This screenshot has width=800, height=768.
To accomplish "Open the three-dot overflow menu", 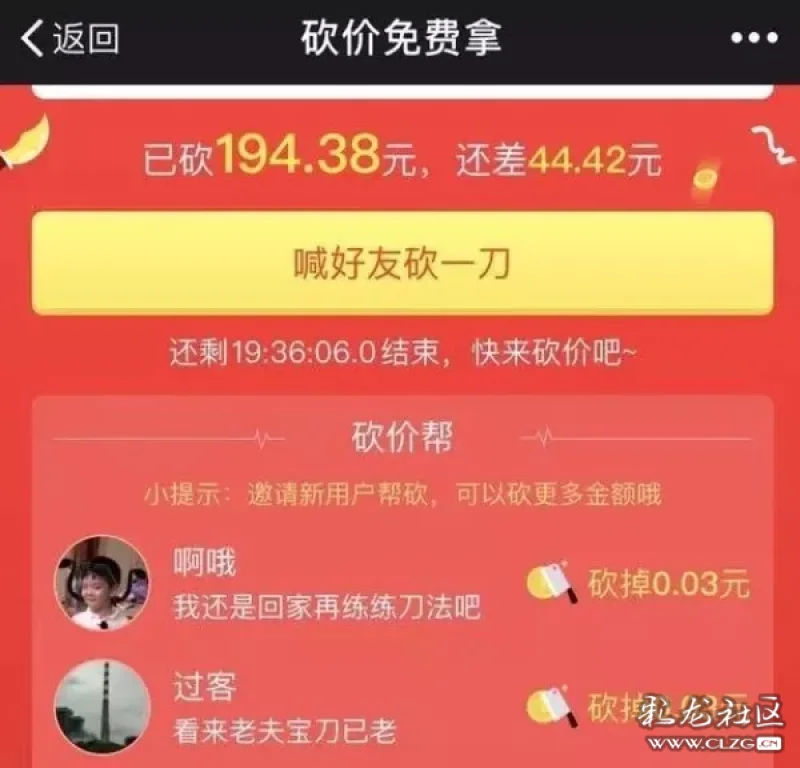I will pyautogui.click(x=754, y=39).
